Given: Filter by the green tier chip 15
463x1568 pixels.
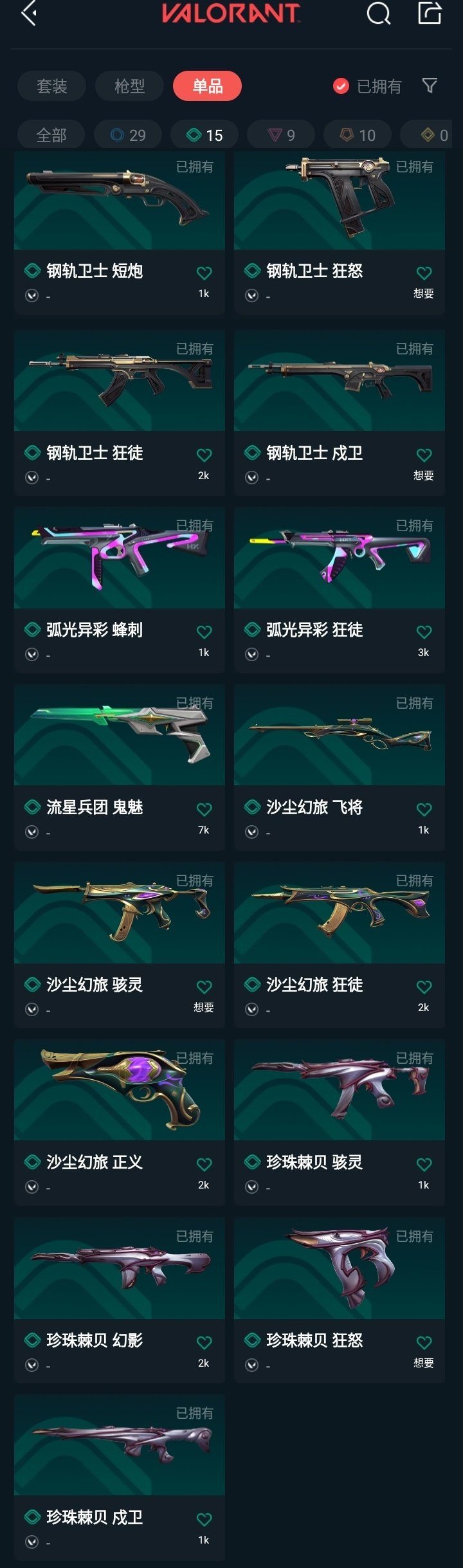Looking at the screenshot, I should pyautogui.click(x=204, y=135).
